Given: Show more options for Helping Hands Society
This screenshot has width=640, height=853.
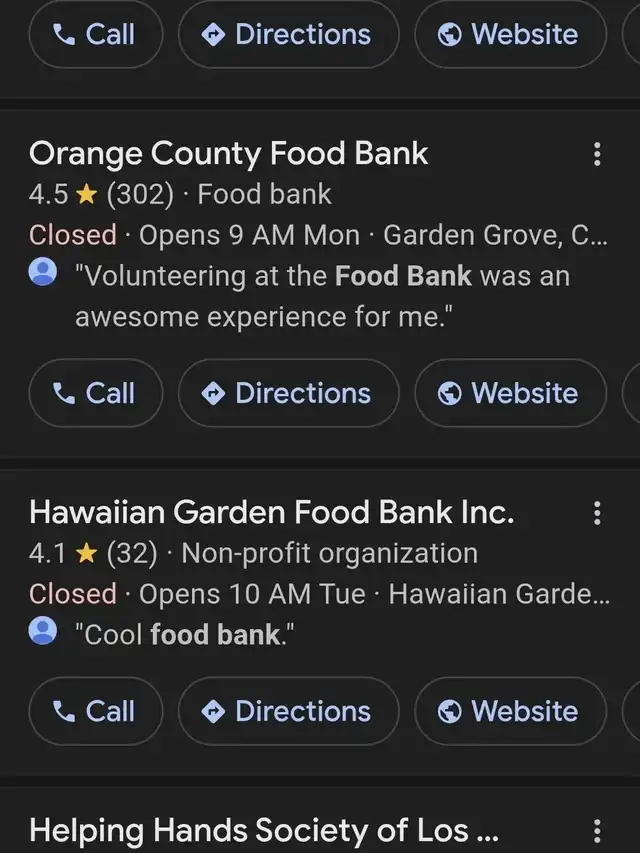Looking at the screenshot, I should [597, 831].
